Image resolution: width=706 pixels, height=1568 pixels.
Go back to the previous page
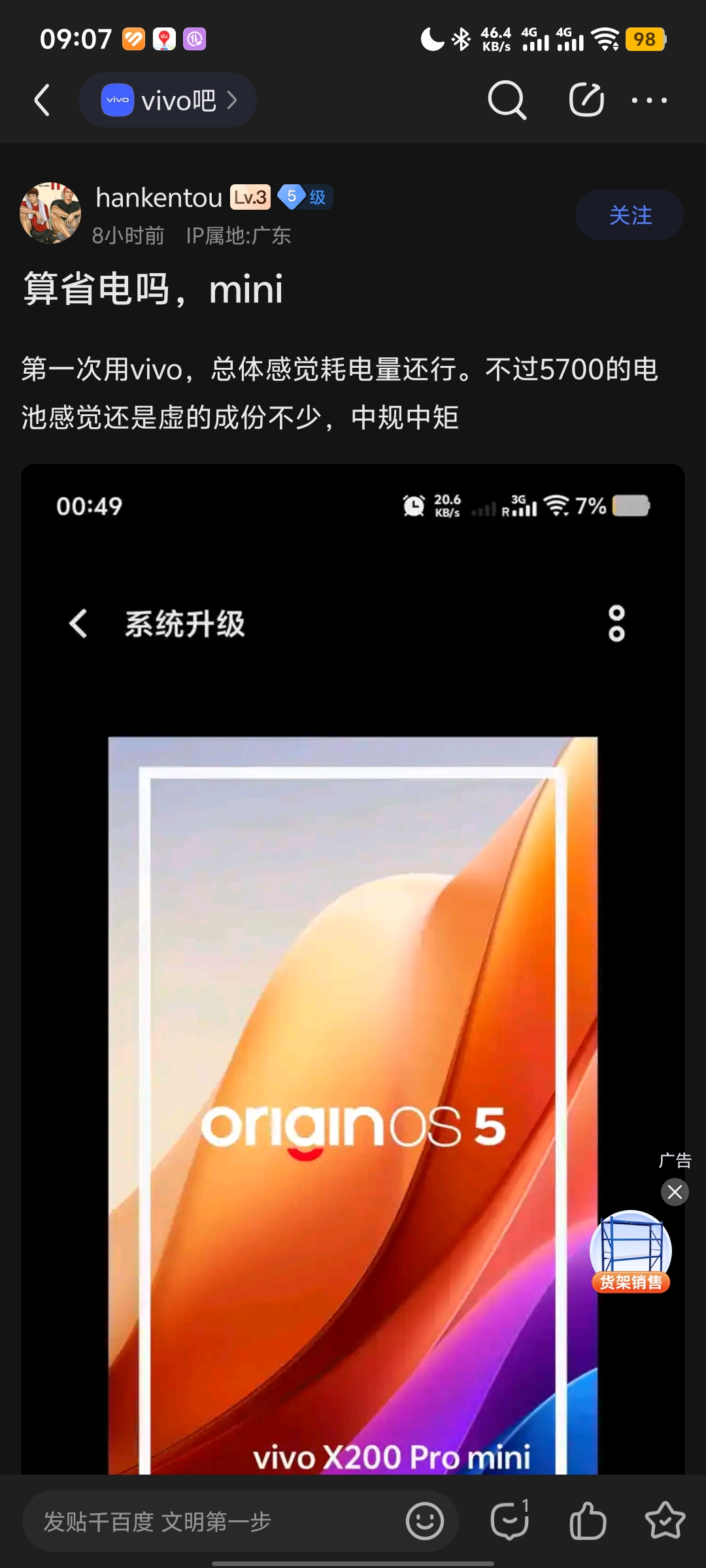(42, 101)
